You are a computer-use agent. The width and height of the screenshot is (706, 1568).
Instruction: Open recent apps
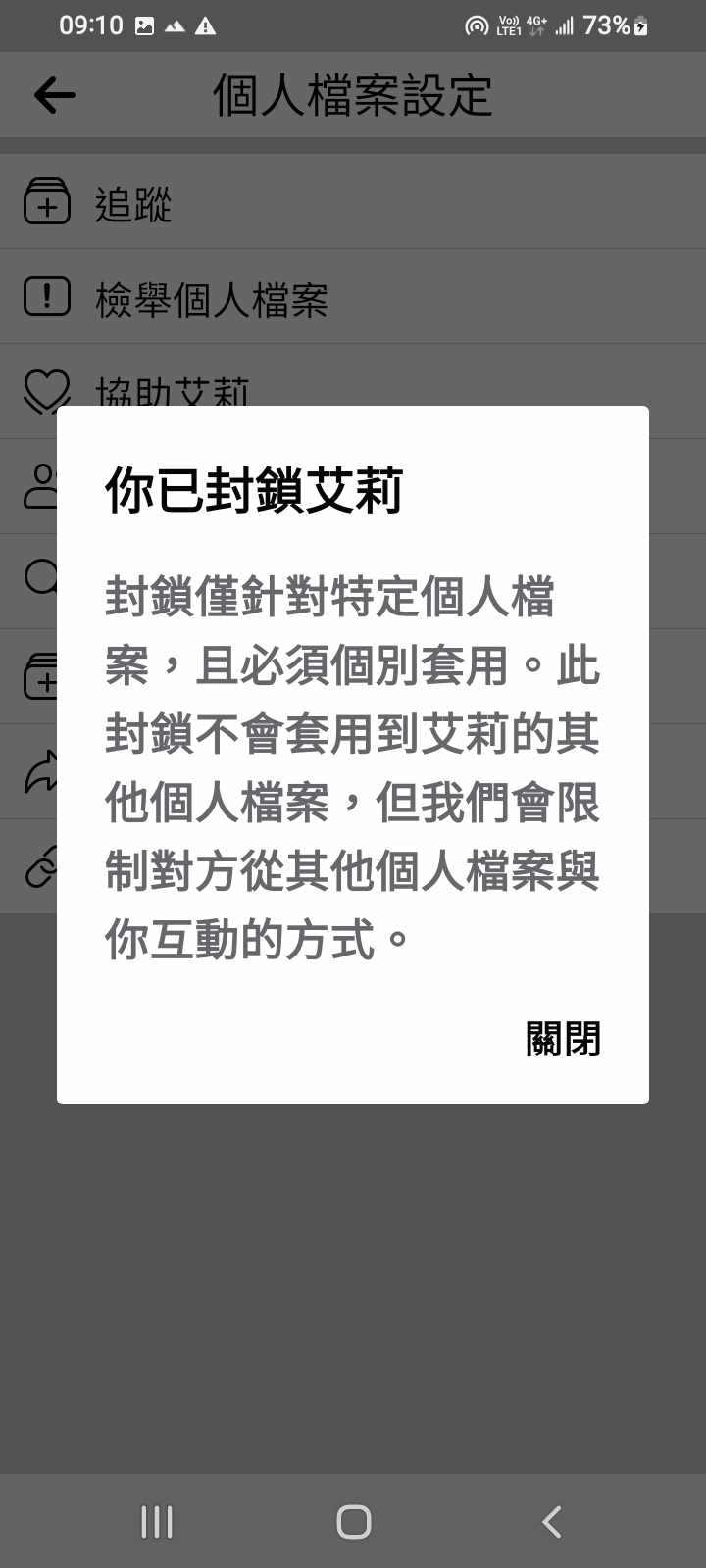click(157, 1522)
